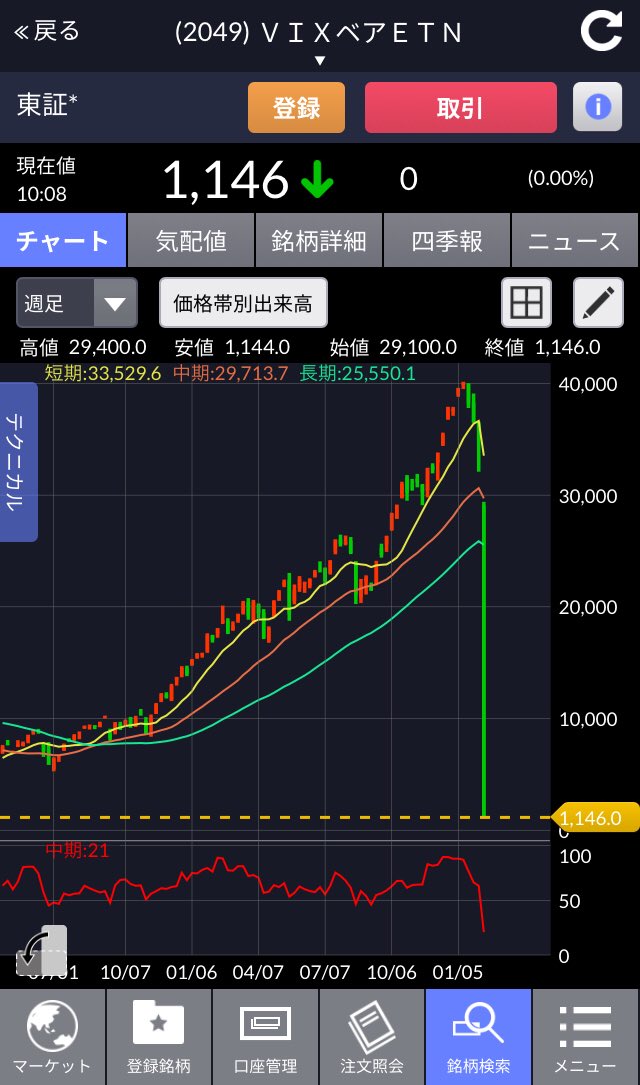This screenshot has height=1085, width=640.
Task: Open 注文照会 order inquiry
Action: tap(372, 1037)
